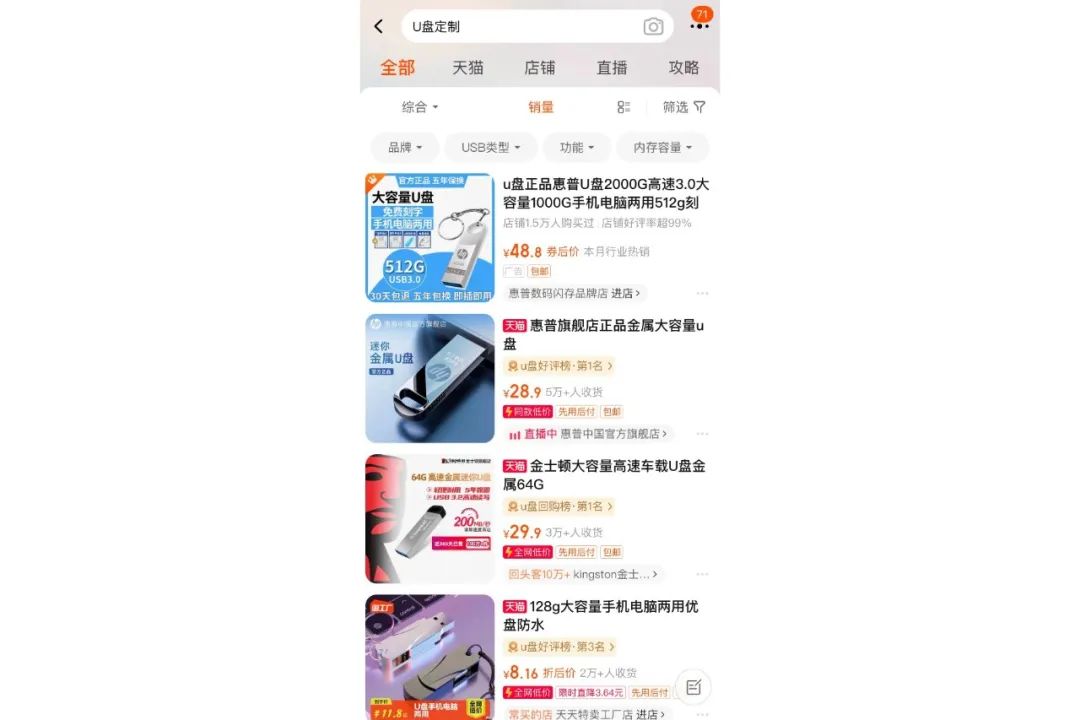This screenshot has width=1080, height=720.
Task: Expand the 综合 sort dropdown
Action: click(x=420, y=107)
